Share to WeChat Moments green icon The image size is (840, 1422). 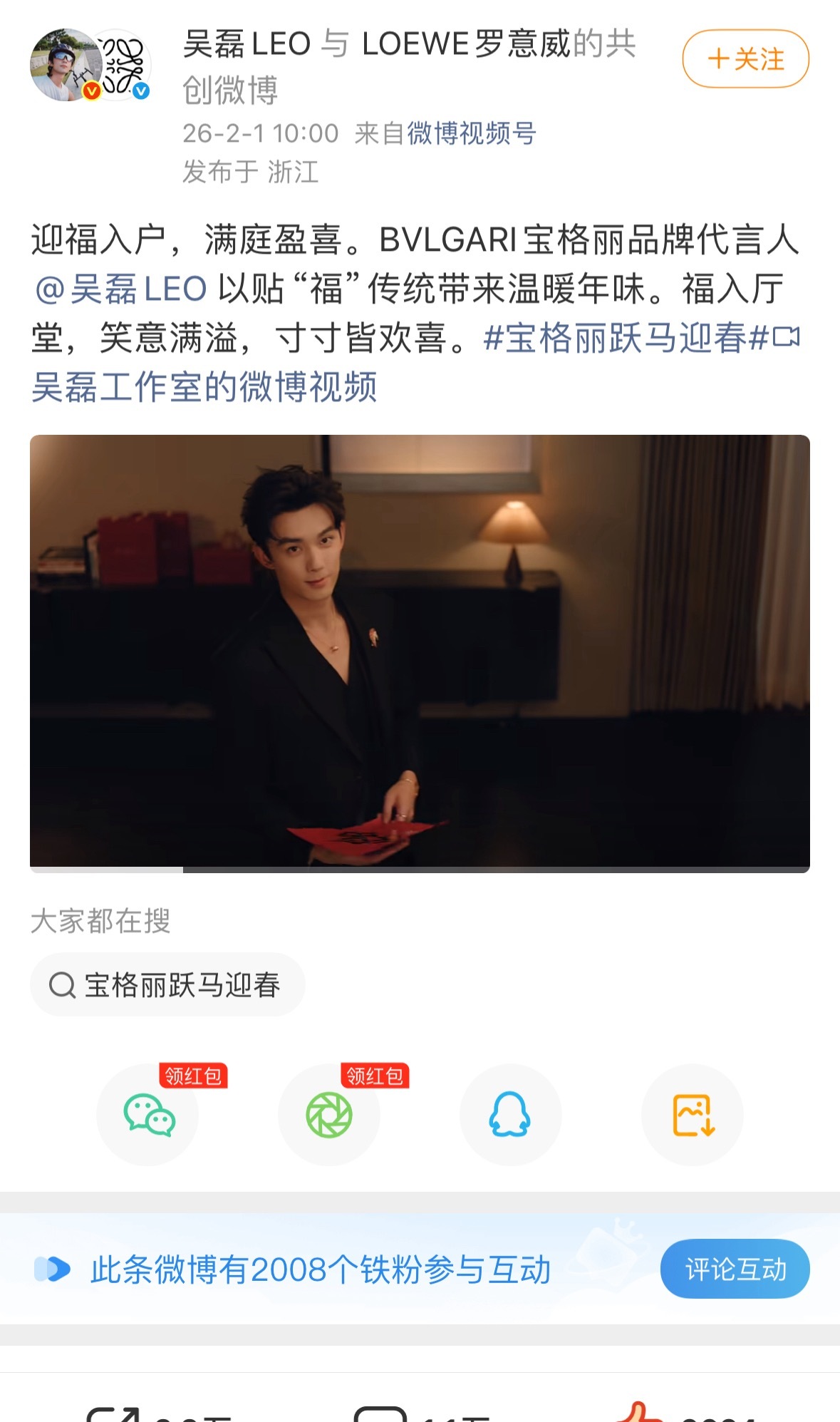click(x=329, y=1114)
